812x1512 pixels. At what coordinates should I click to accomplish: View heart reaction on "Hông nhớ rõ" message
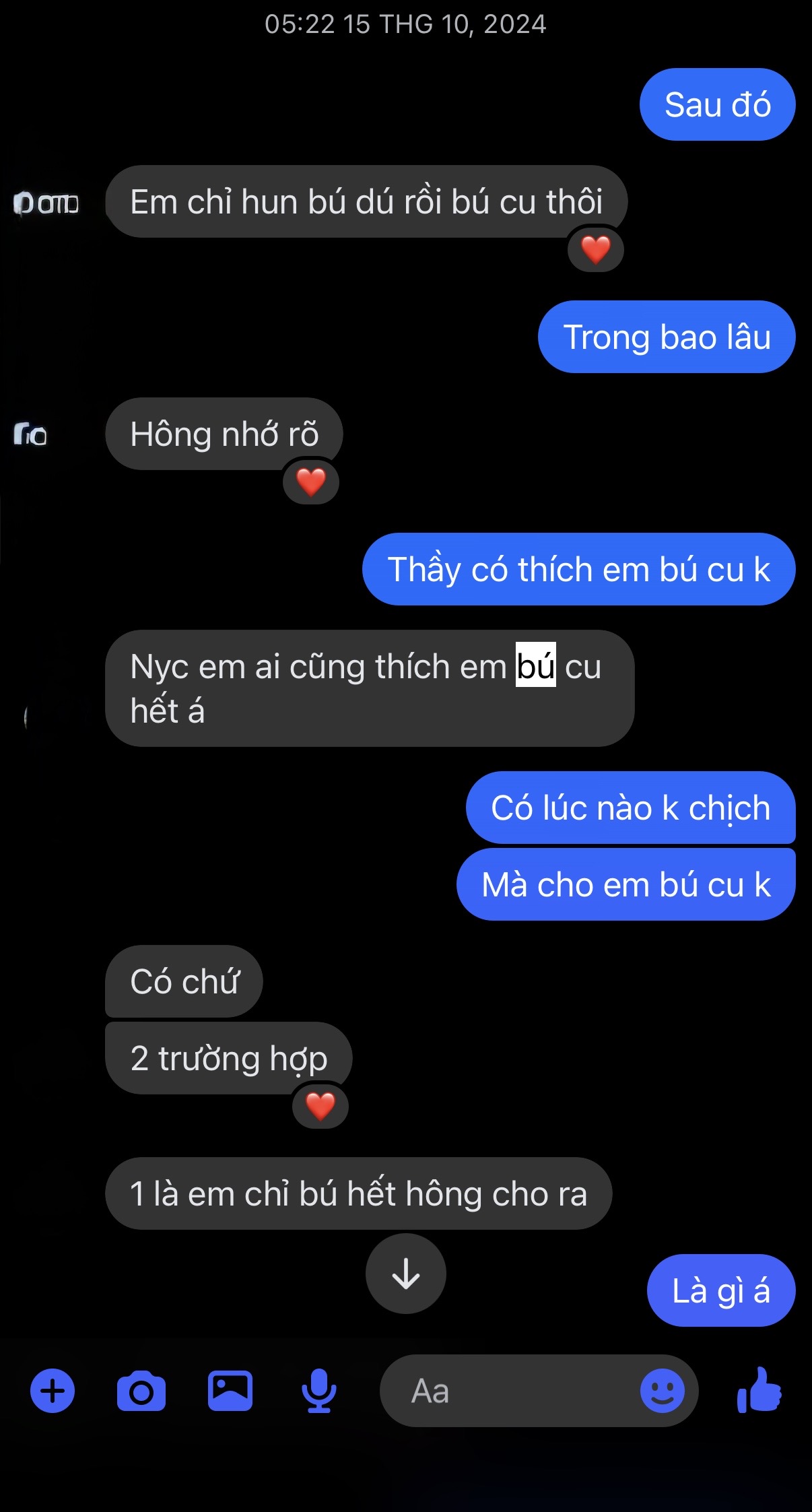point(311,482)
